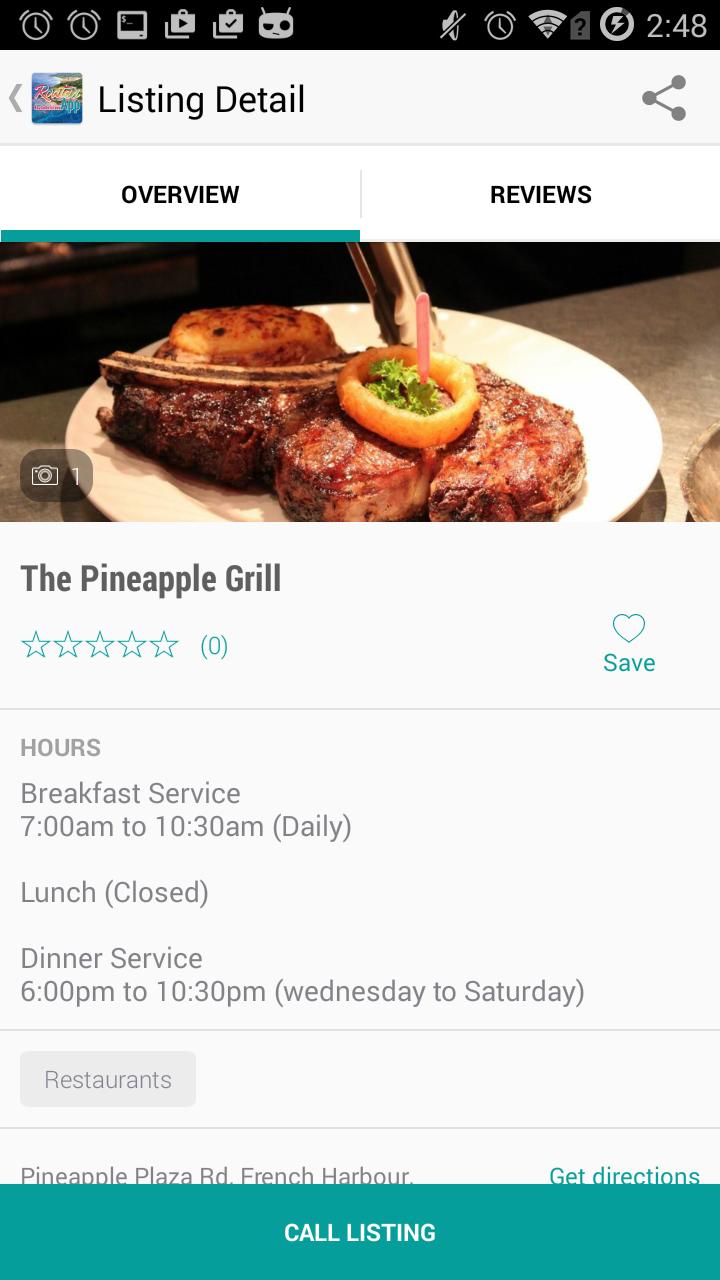The height and width of the screenshot is (1280, 720).
Task: Tap the Restaurants category chip
Action: [108, 1079]
